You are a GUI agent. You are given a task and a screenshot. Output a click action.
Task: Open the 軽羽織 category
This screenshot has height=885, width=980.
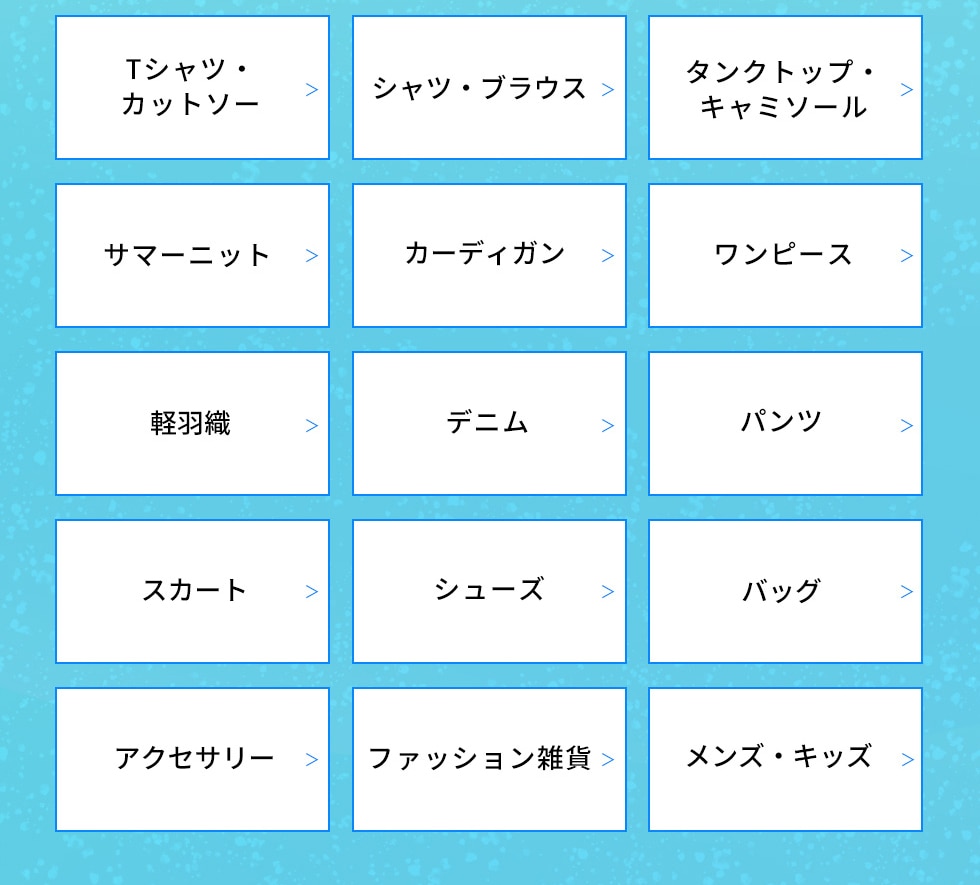192,424
